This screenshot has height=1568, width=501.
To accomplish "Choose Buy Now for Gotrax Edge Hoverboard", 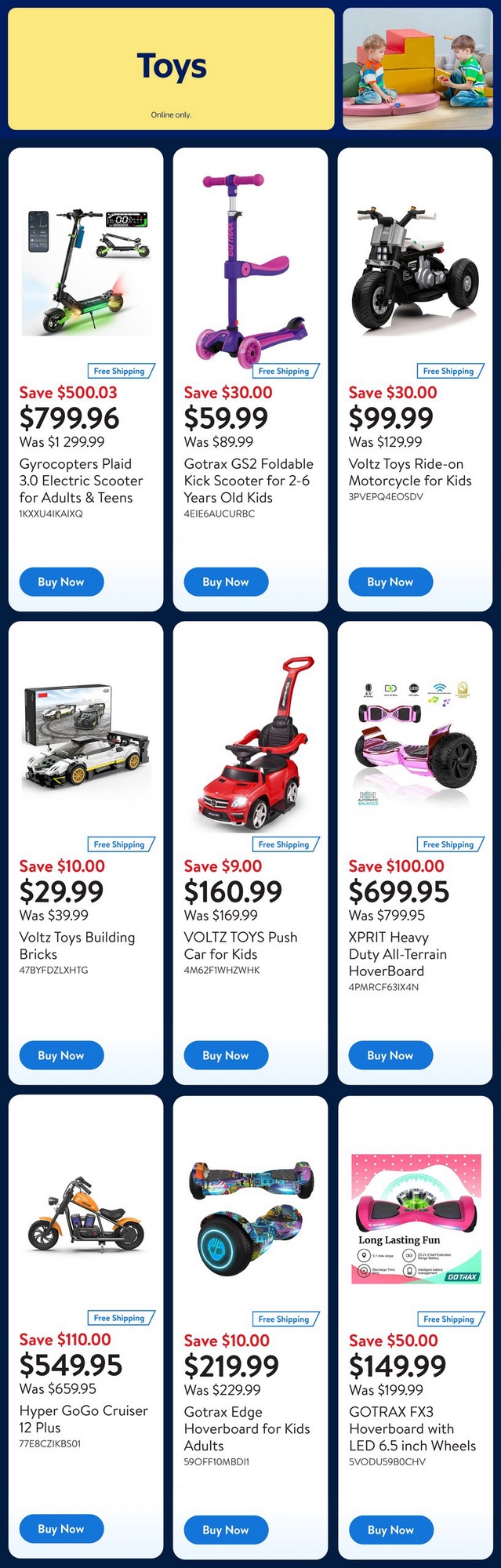I will click(x=226, y=1530).
